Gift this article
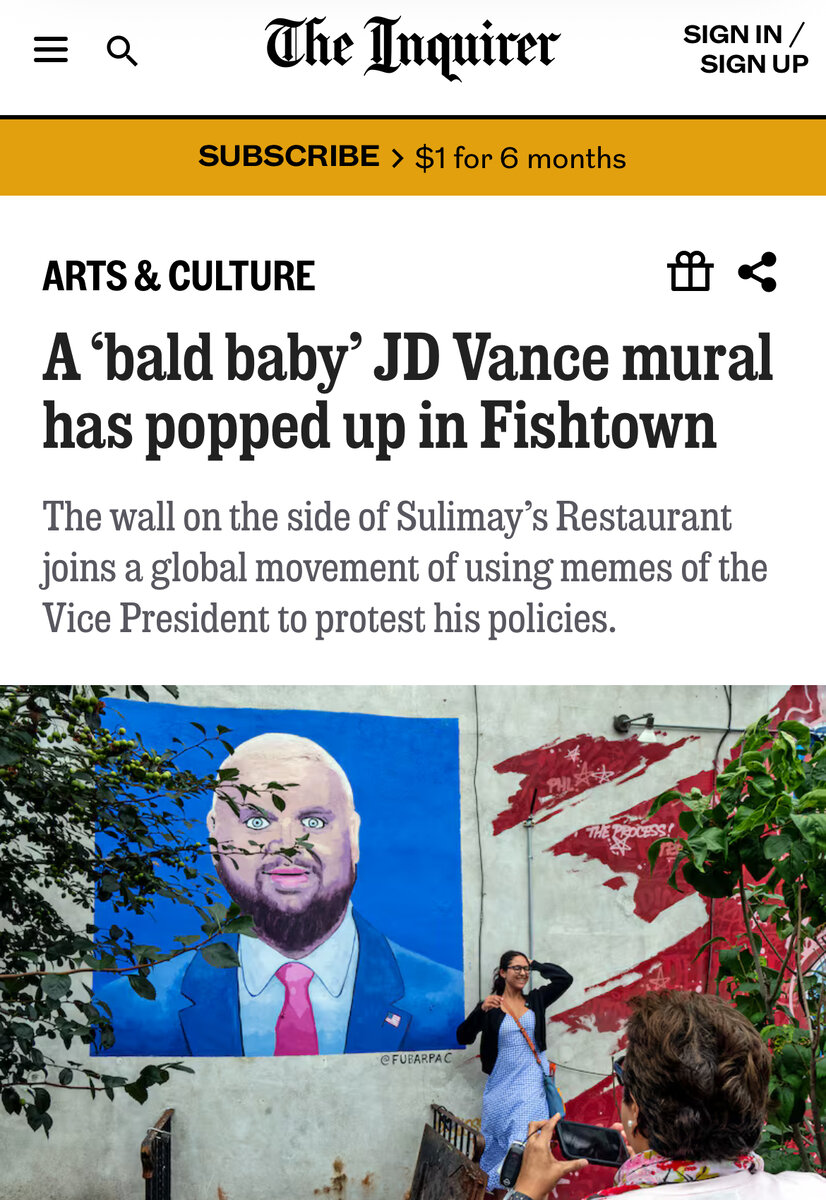Image resolution: width=826 pixels, height=1200 pixels. tap(690, 272)
